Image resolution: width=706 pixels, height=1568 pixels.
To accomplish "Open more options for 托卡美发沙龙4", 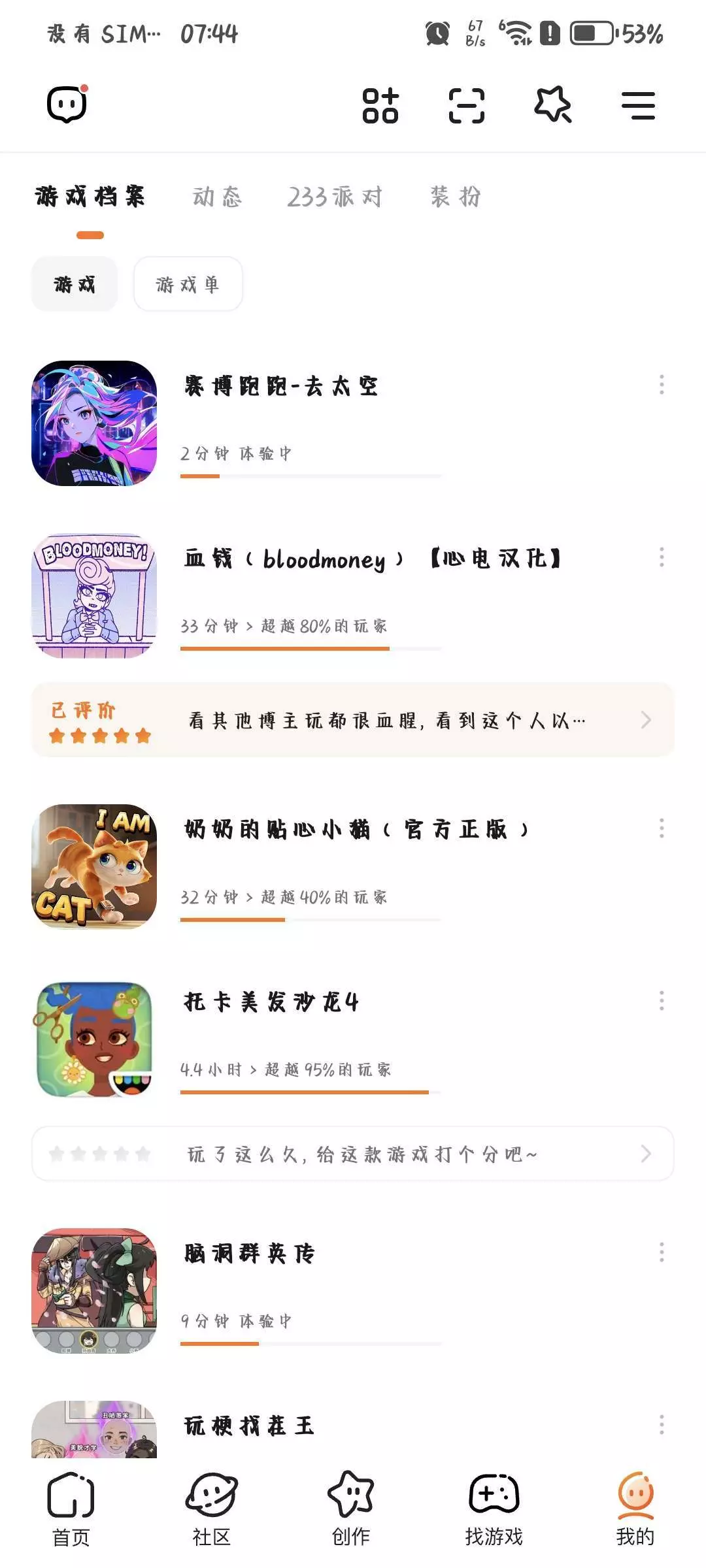I will pos(662,1000).
